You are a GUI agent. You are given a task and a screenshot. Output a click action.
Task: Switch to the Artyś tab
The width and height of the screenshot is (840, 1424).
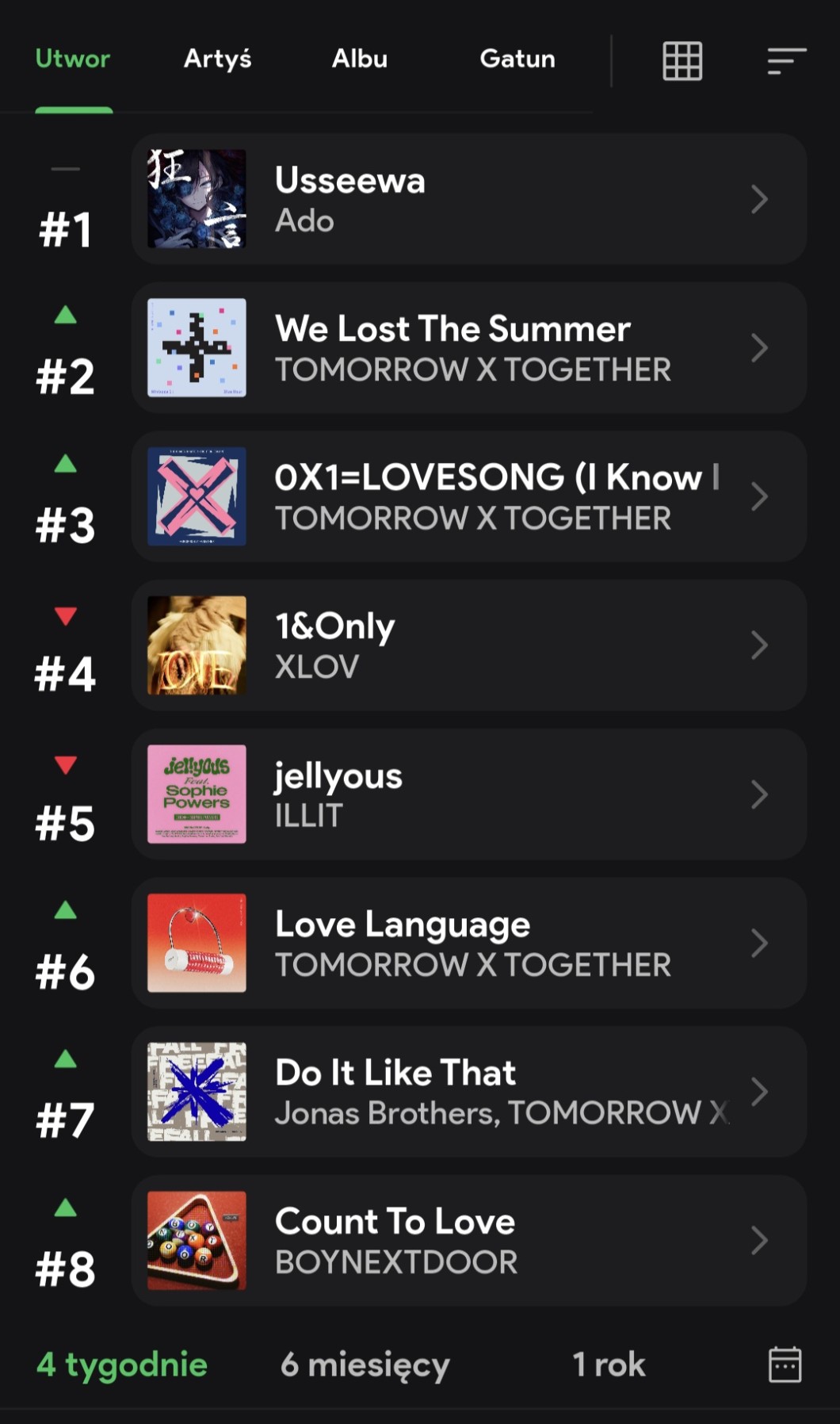point(217,59)
